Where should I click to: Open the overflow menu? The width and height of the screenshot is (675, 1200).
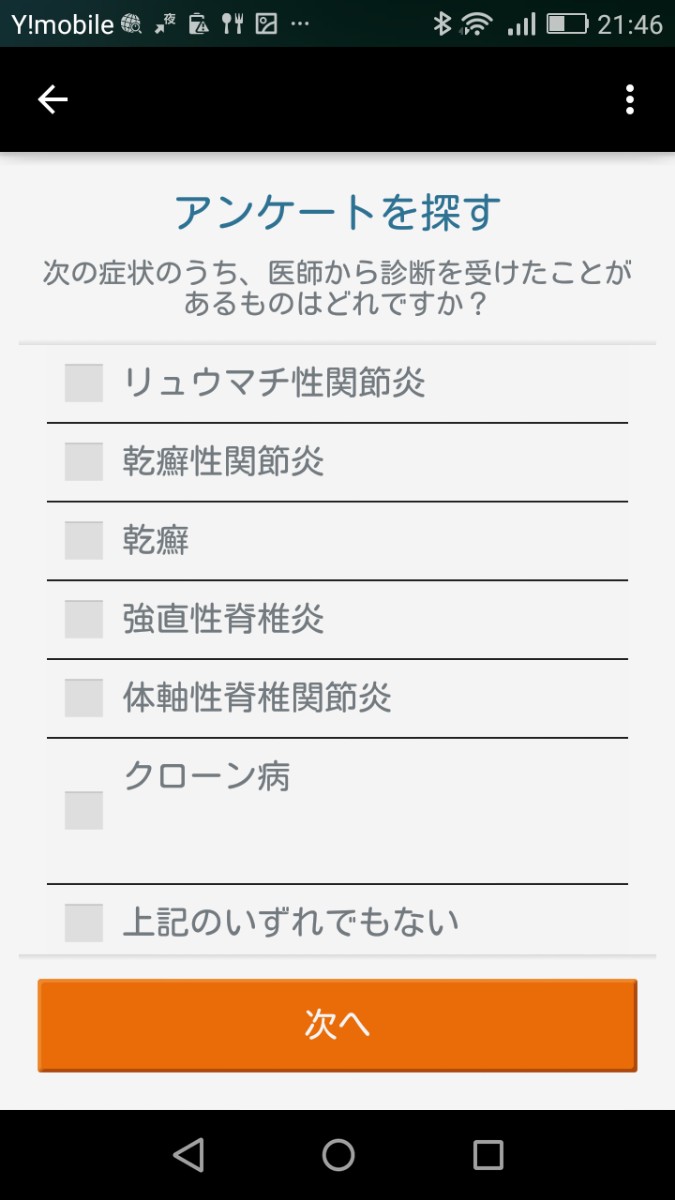click(x=629, y=99)
